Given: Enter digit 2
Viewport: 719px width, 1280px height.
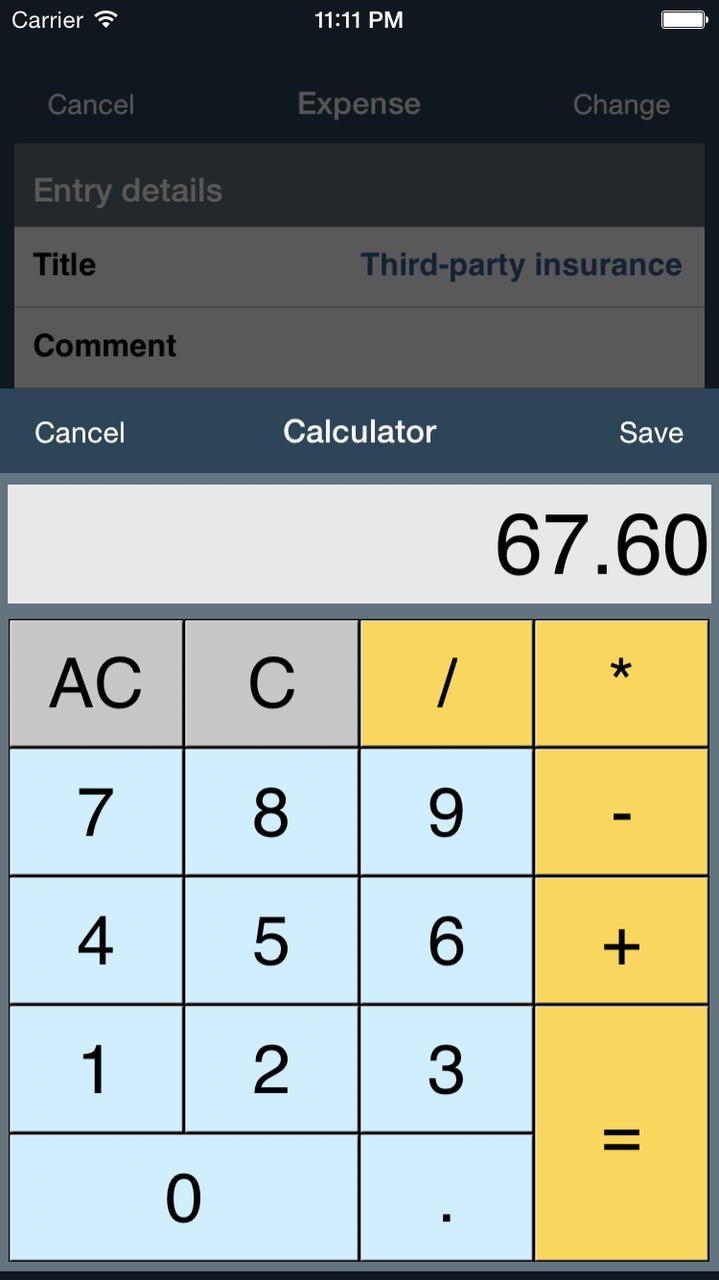Looking at the screenshot, I should click(x=272, y=1069).
